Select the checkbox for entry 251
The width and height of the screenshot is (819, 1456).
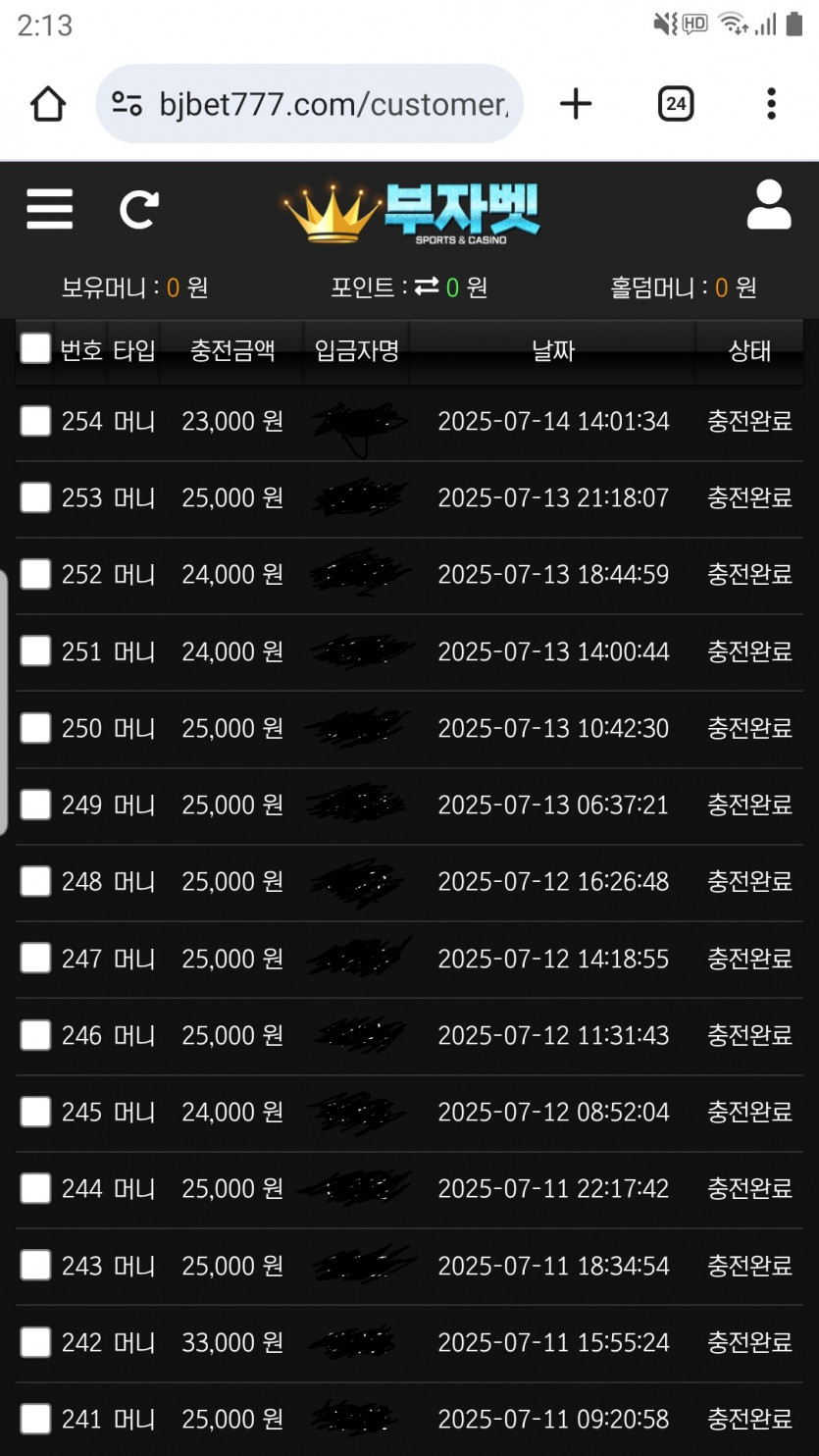pyautogui.click(x=35, y=650)
